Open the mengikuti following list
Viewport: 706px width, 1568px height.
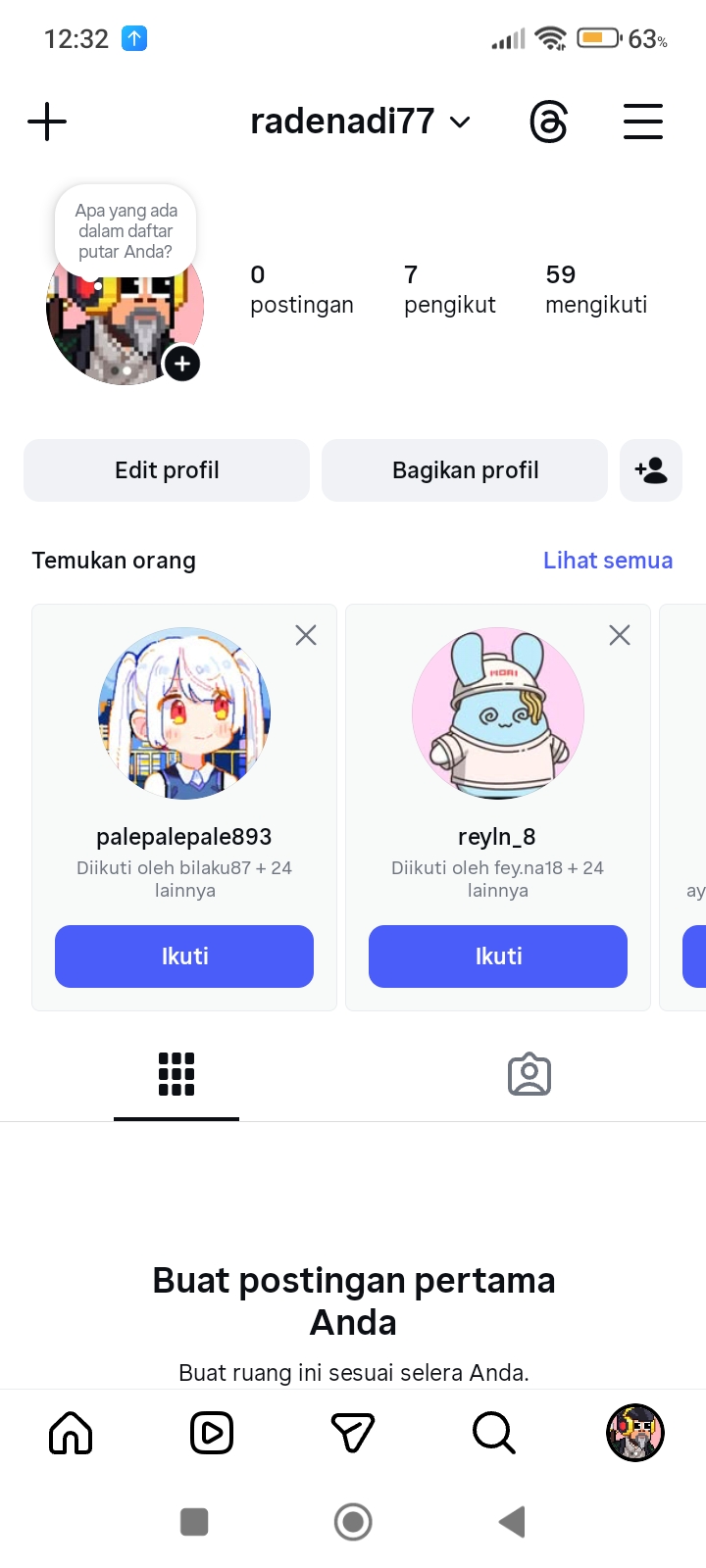(x=596, y=289)
